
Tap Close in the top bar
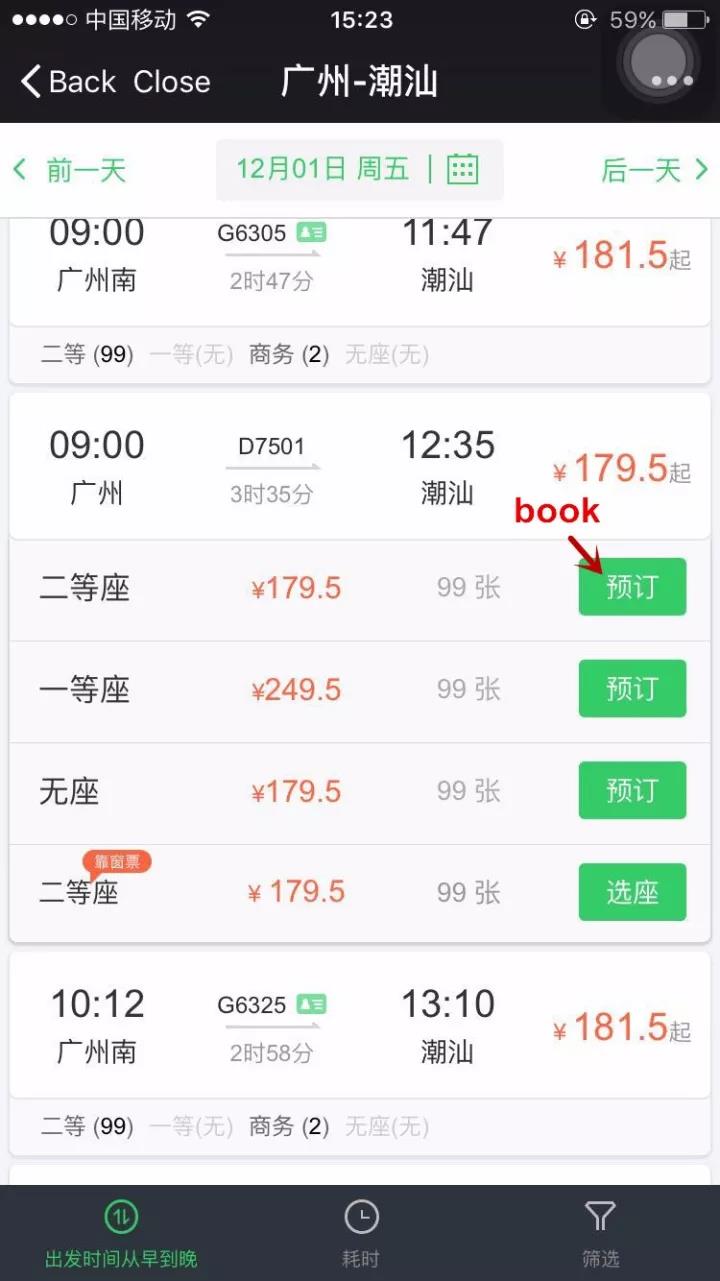172,82
